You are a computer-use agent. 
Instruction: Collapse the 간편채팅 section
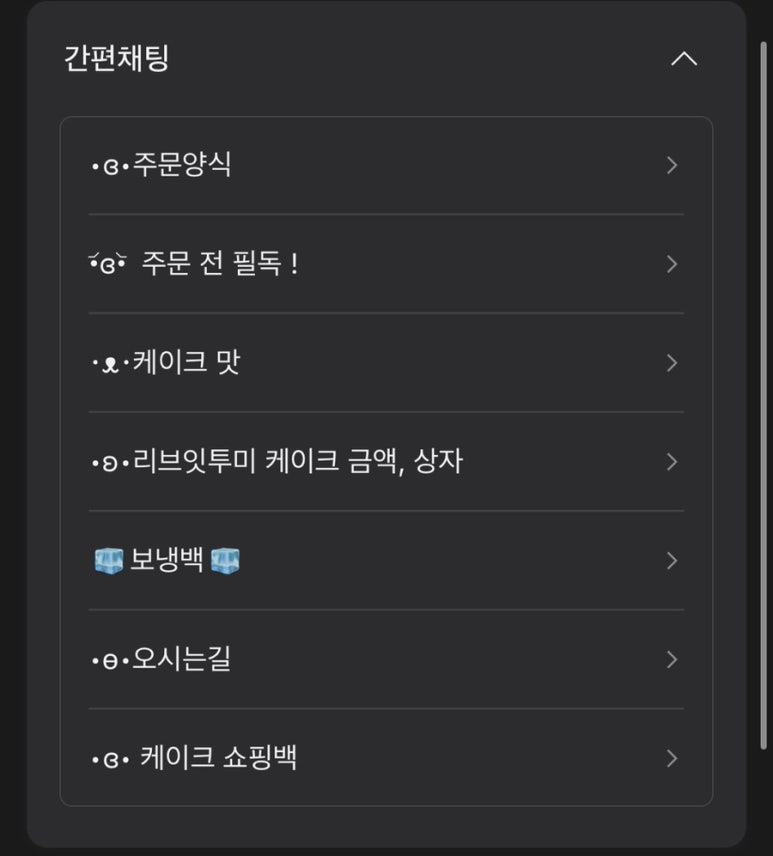tap(683, 59)
